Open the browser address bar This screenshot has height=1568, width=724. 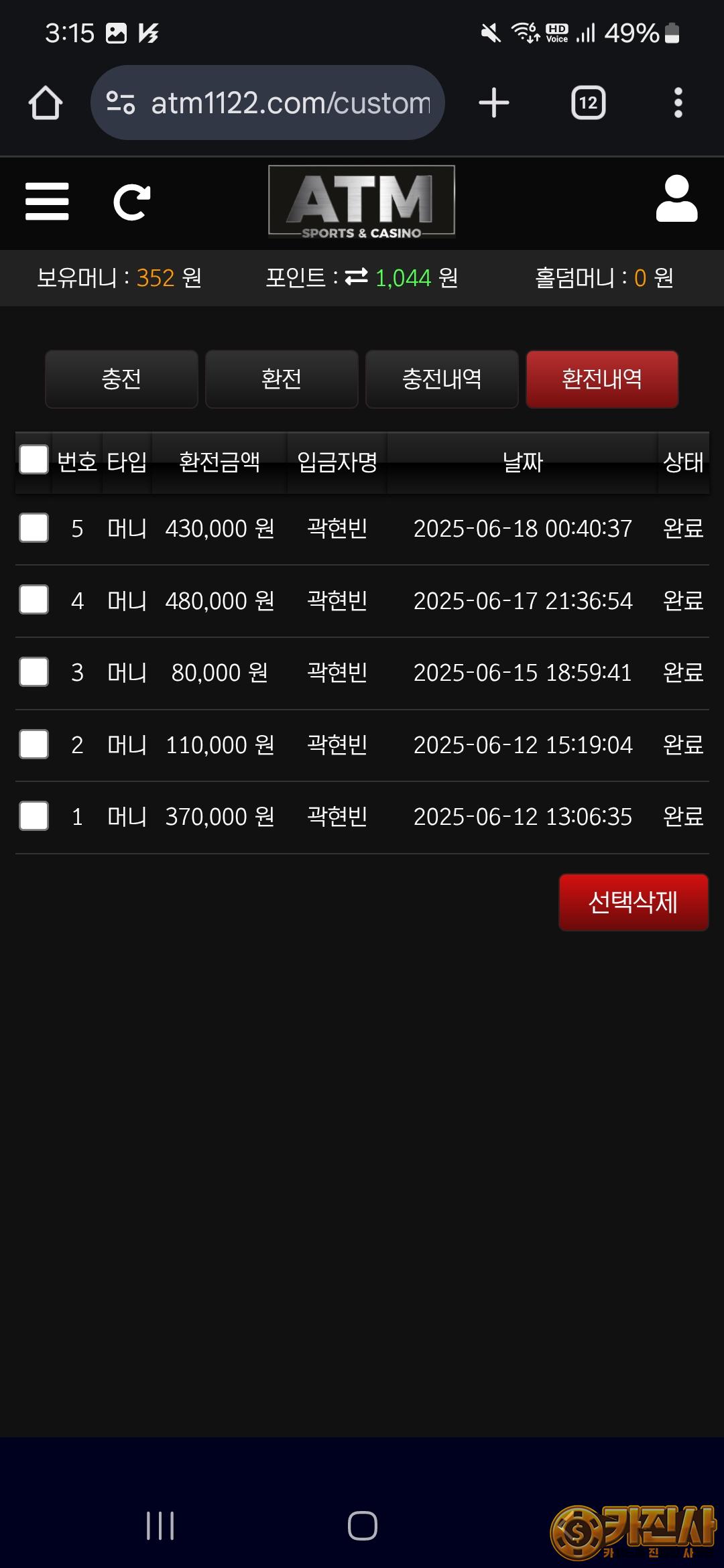(x=267, y=103)
